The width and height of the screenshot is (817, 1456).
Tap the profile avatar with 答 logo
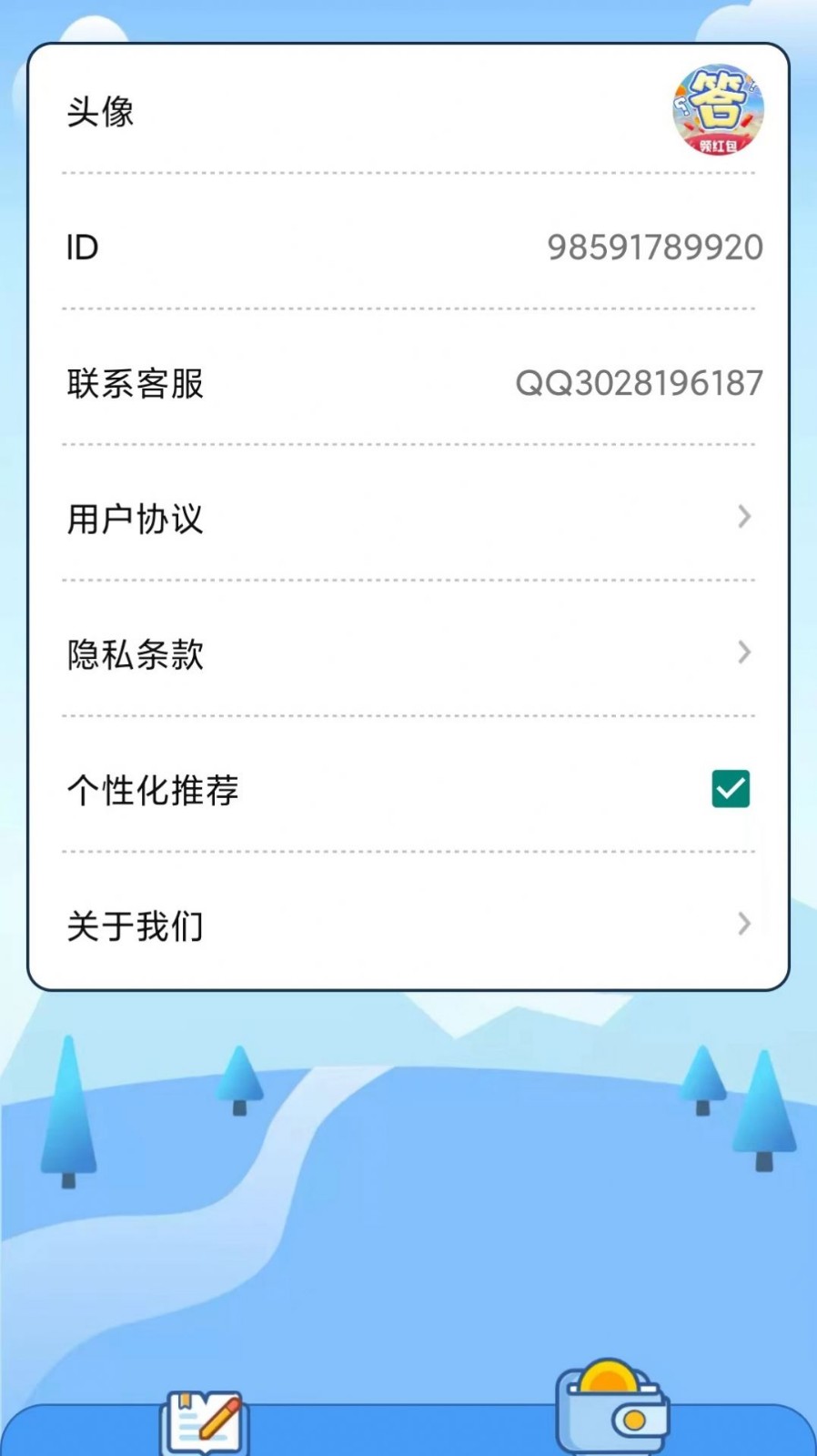717,108
